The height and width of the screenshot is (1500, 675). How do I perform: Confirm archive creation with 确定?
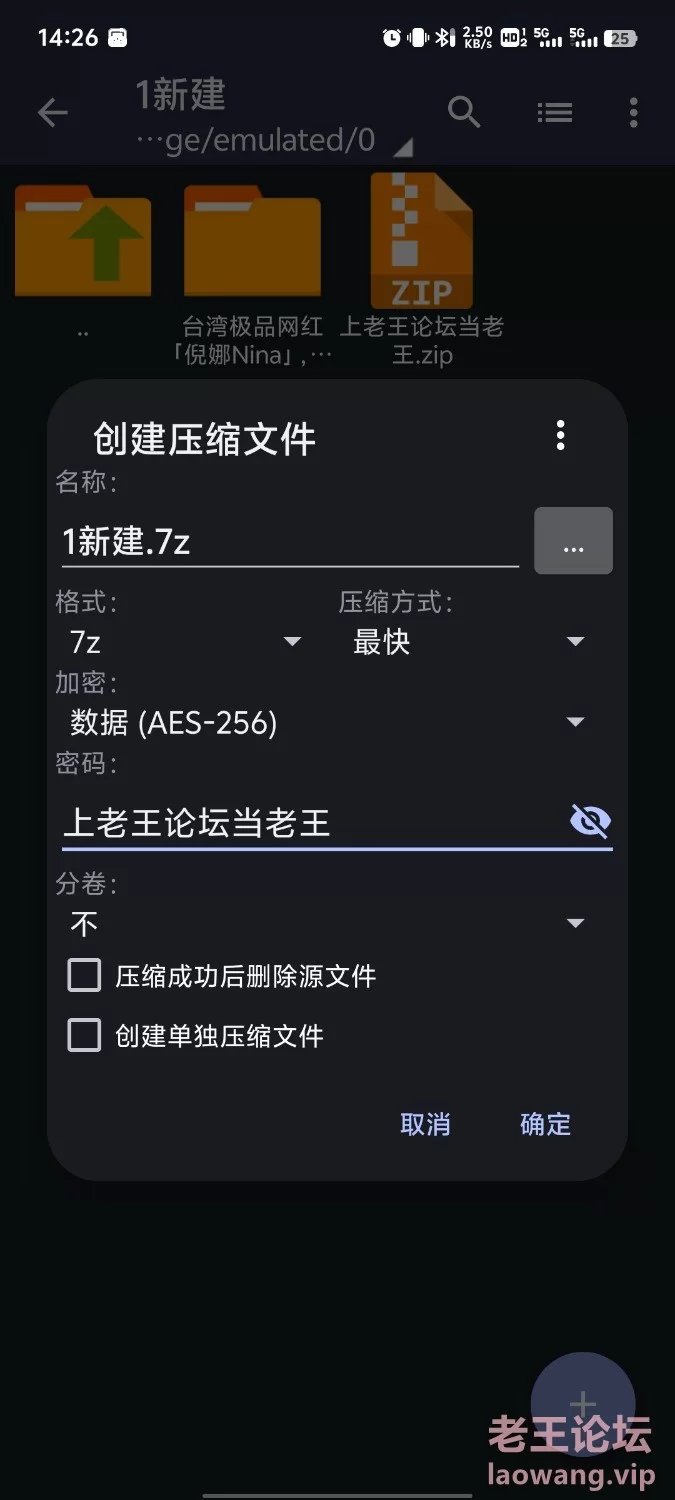click(545, 1124)
